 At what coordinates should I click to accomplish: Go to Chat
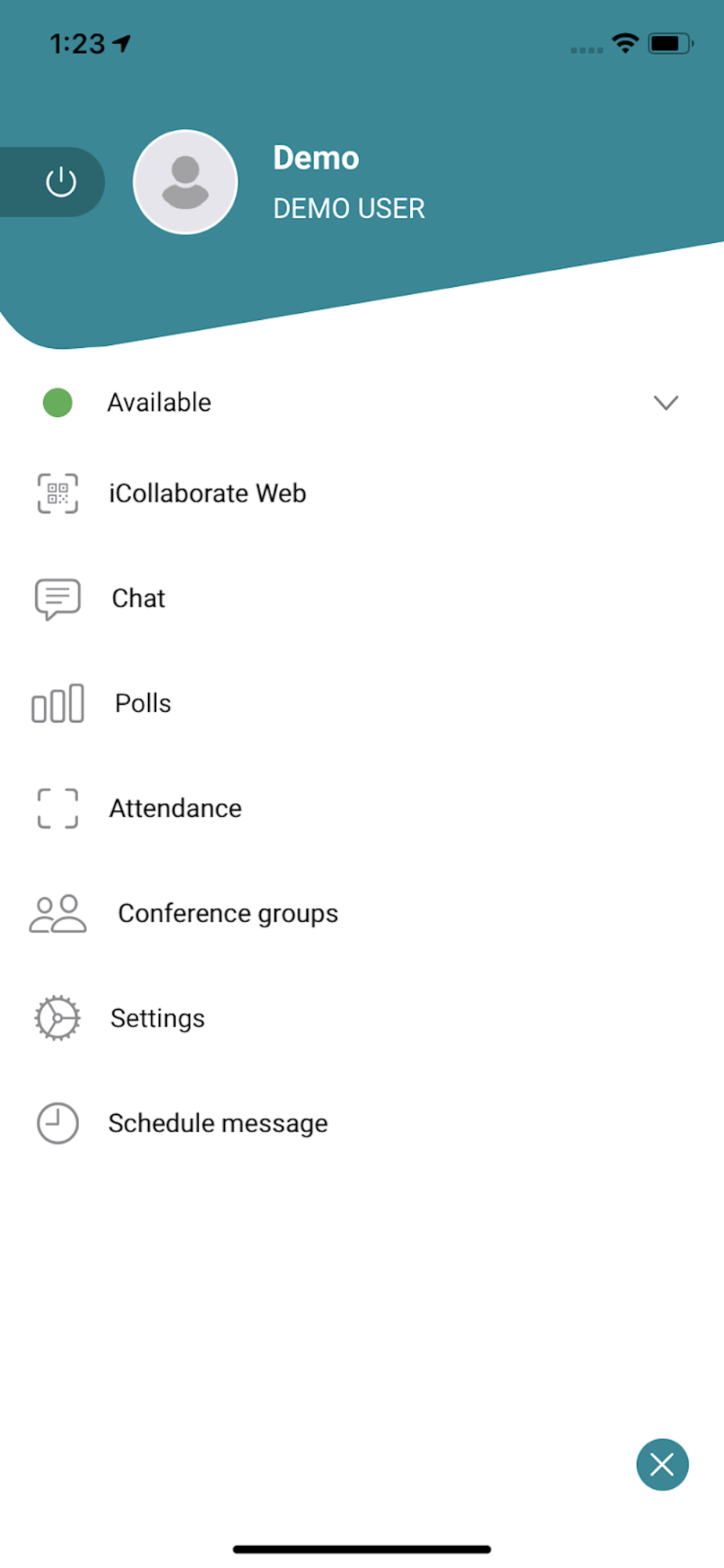tap(362, 598)
